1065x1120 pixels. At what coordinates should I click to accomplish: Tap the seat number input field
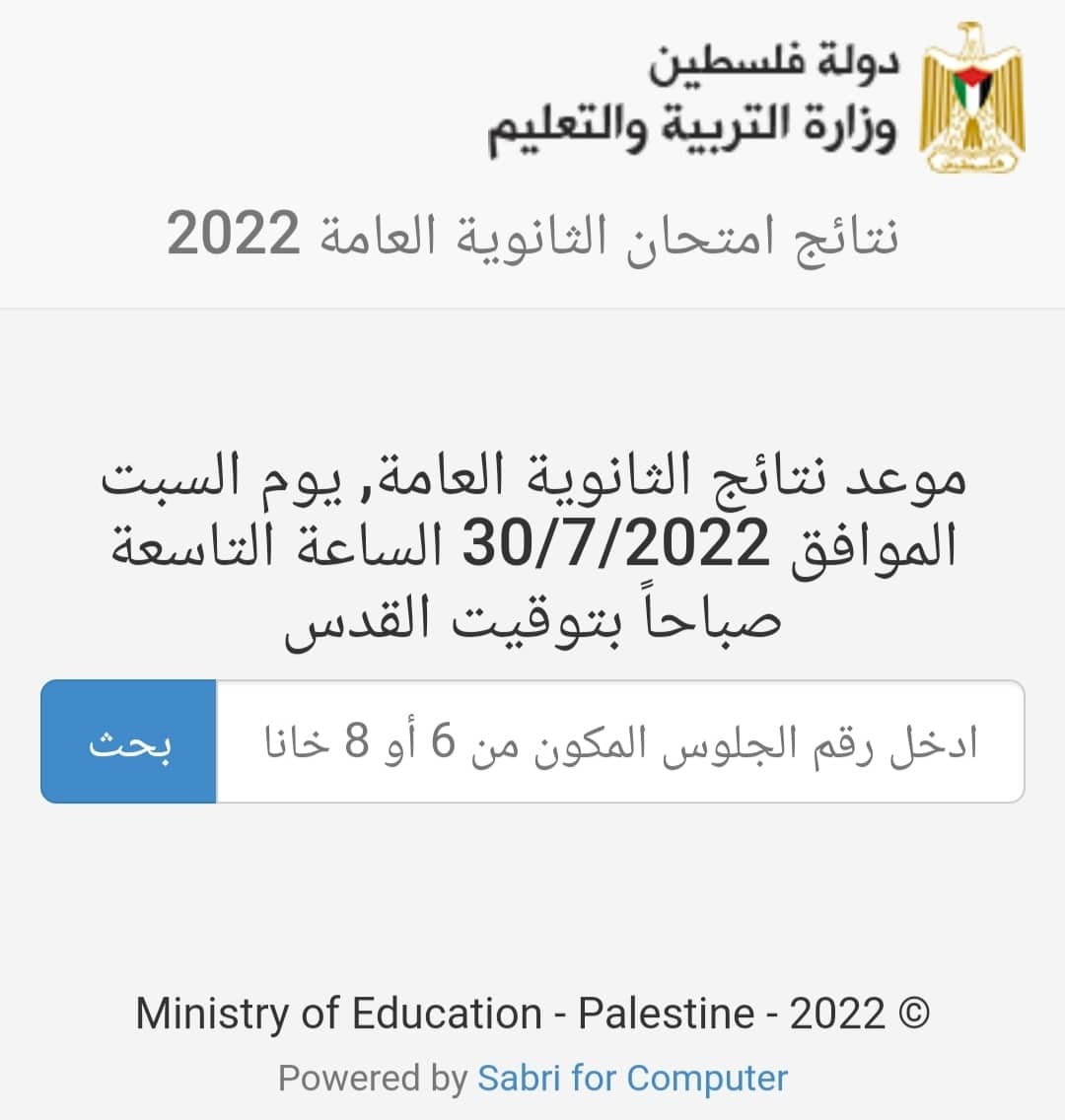(x=619, y=742)
